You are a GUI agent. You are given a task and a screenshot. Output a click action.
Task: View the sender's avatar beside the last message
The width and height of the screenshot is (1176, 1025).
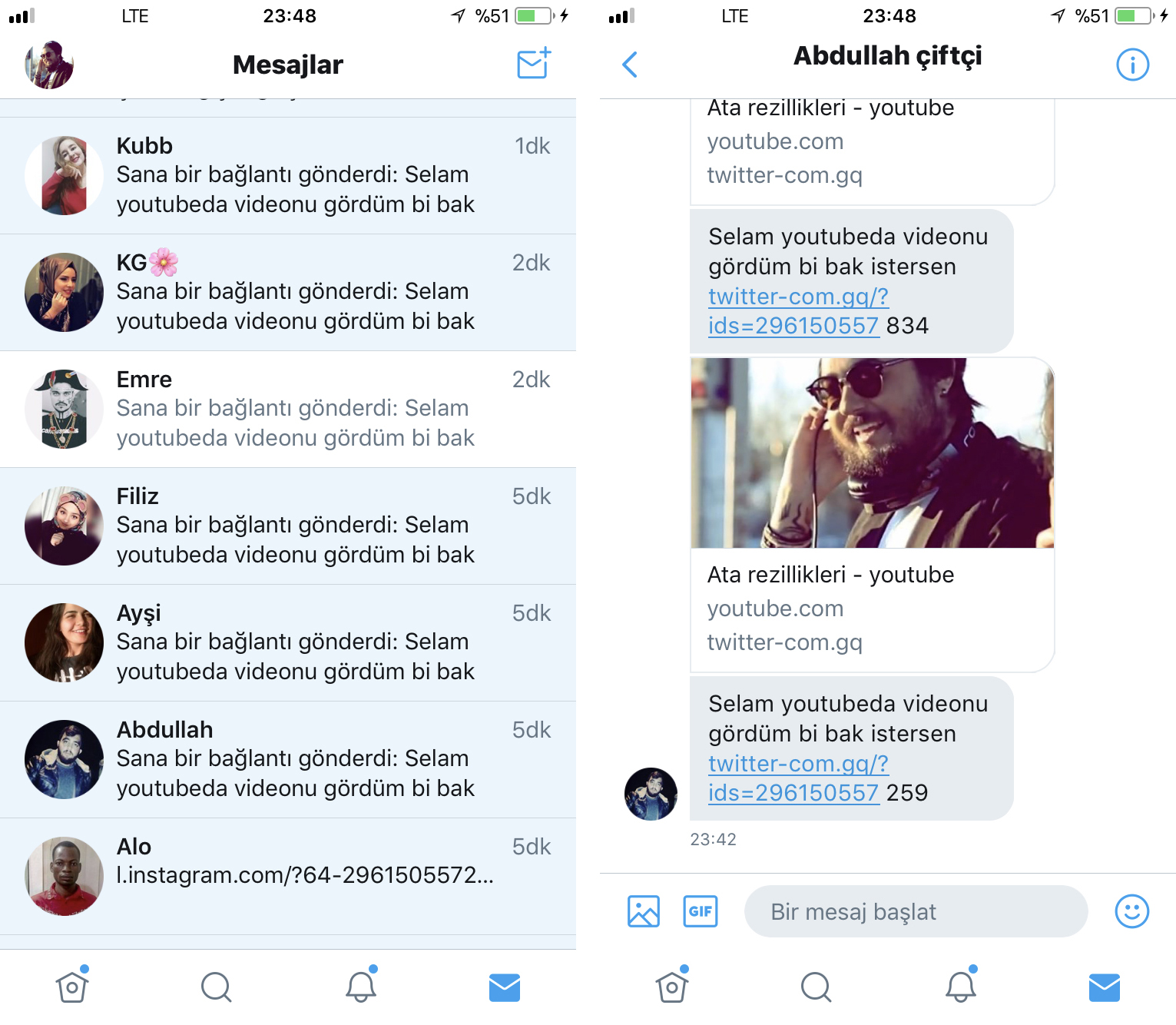[651, 794]
